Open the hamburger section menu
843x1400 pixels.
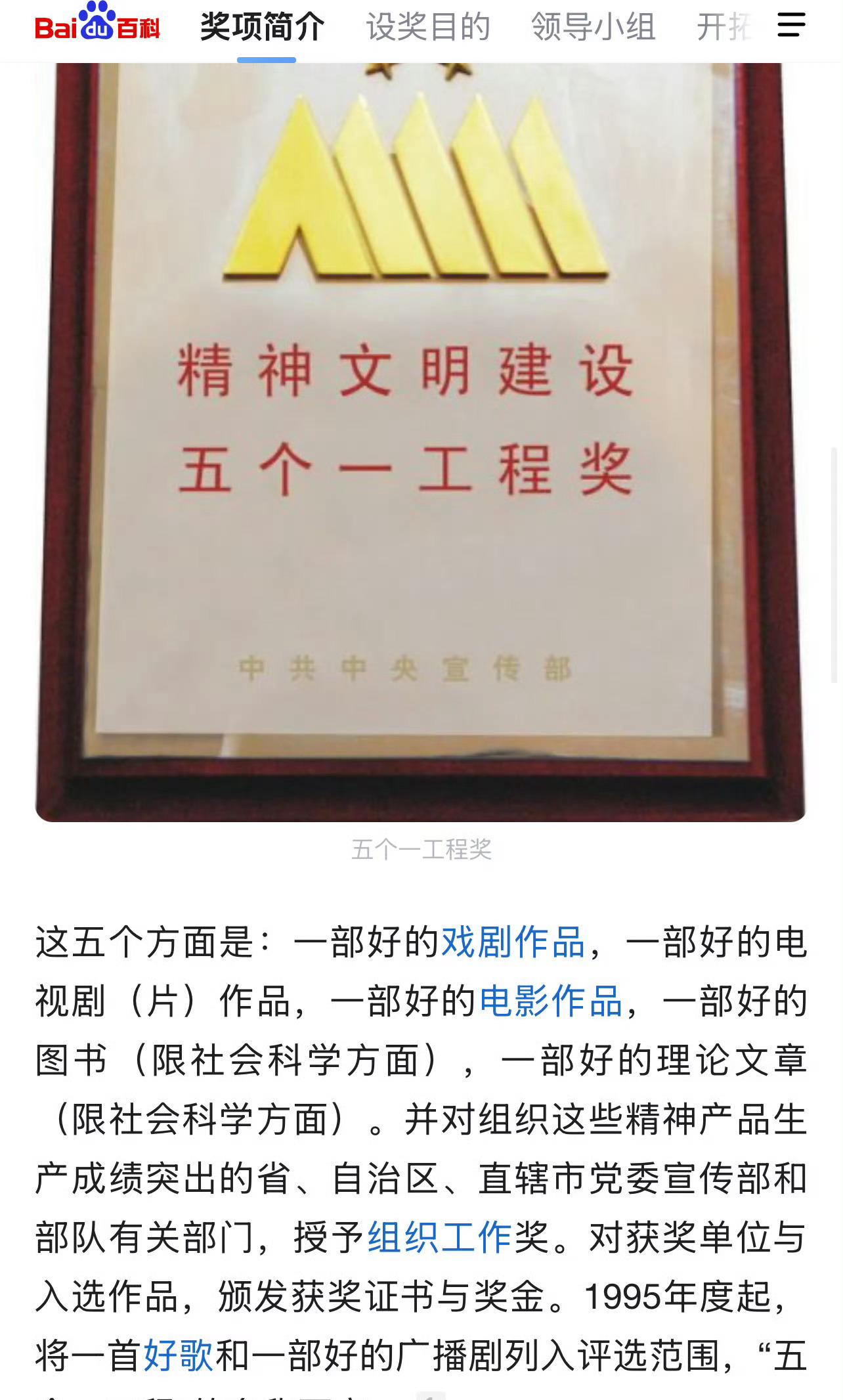point(791,25)
